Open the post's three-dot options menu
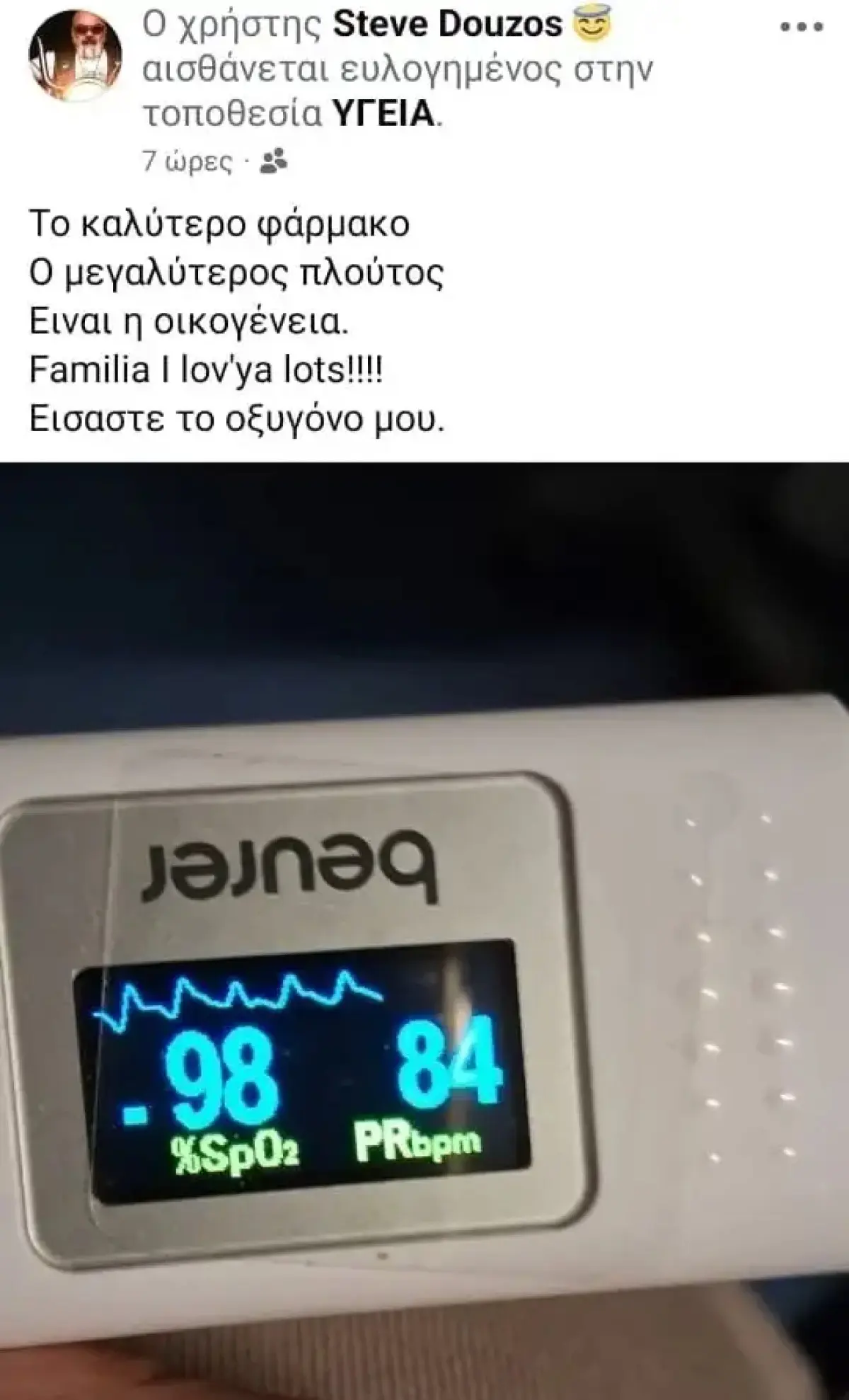The width and height of the screenshot is (849, 1400). point(802,28)
